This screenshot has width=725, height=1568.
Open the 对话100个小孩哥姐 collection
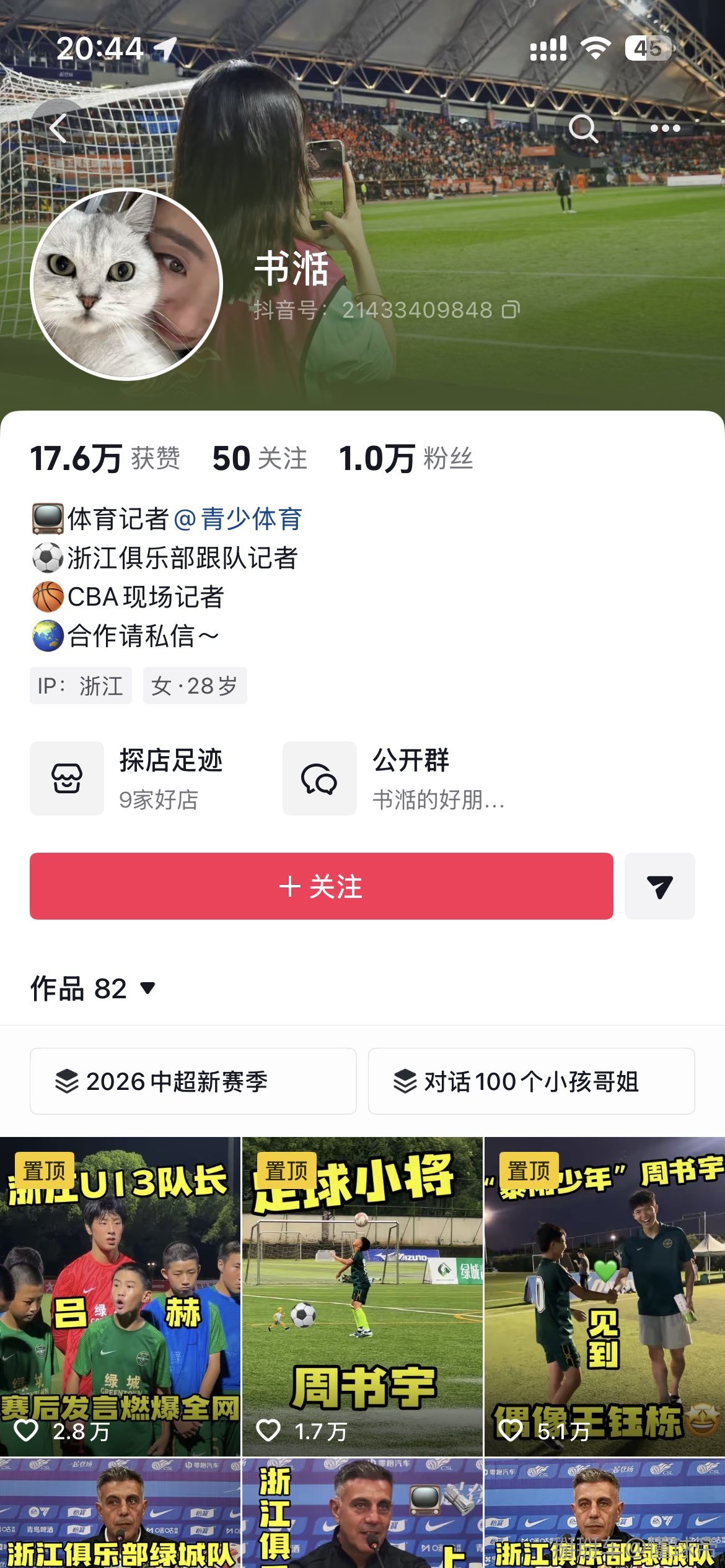coord(531,1081)
